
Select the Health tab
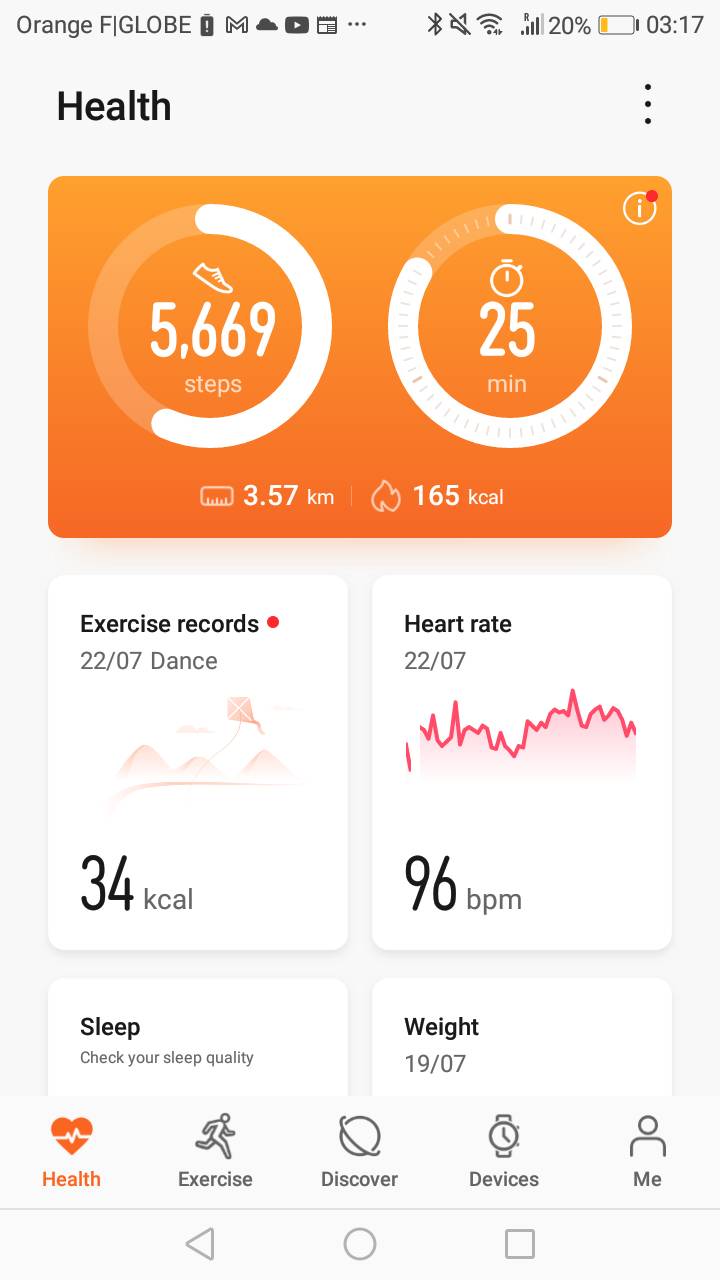[71, 1151]
